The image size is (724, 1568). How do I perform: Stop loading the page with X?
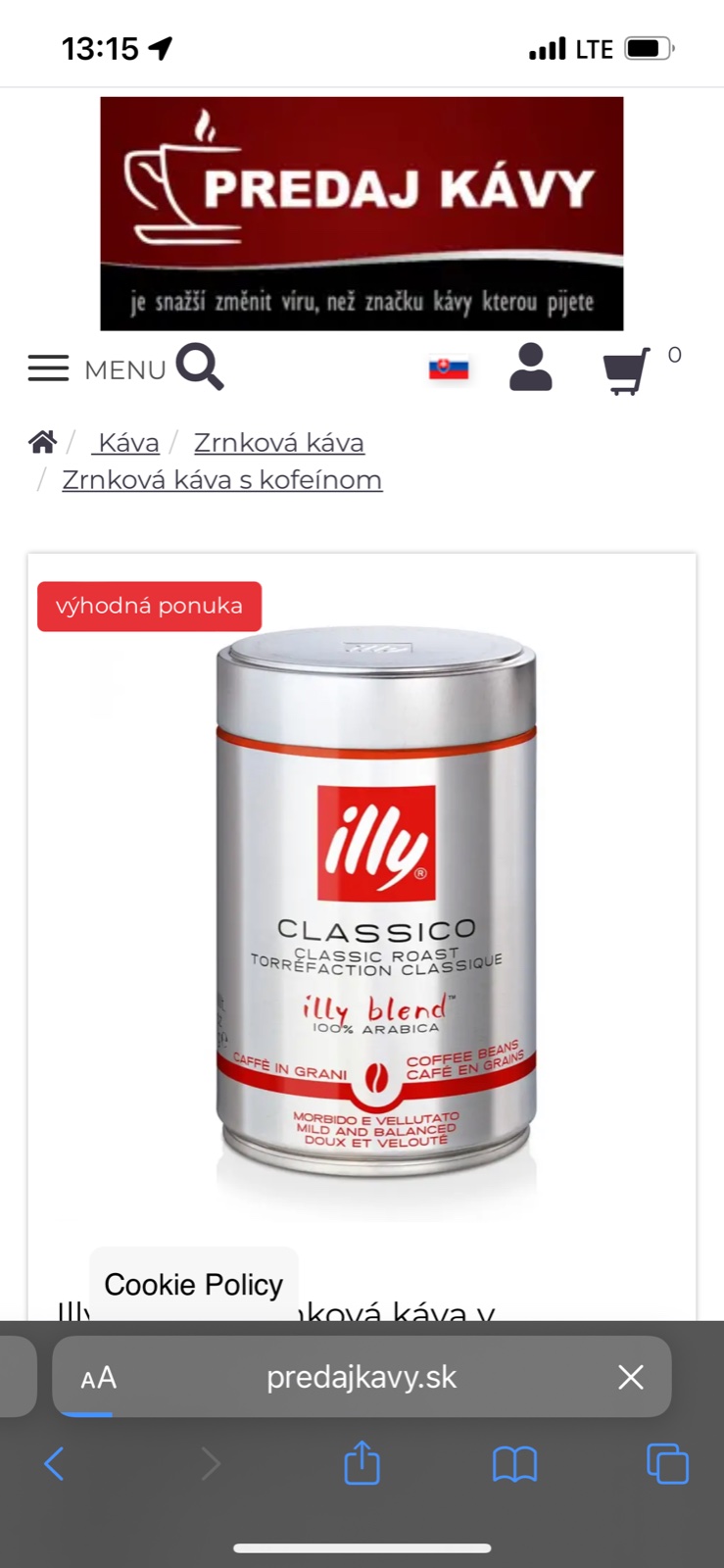click(x=631, y=1377)
